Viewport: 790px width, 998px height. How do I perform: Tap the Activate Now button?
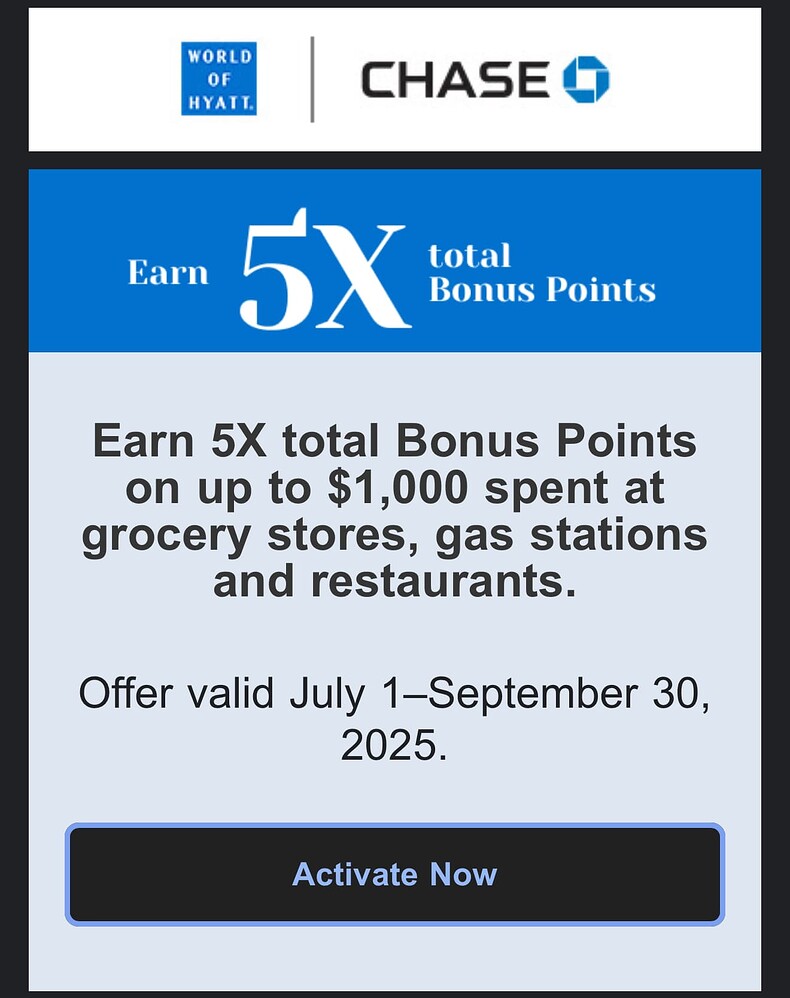point(394,874)
